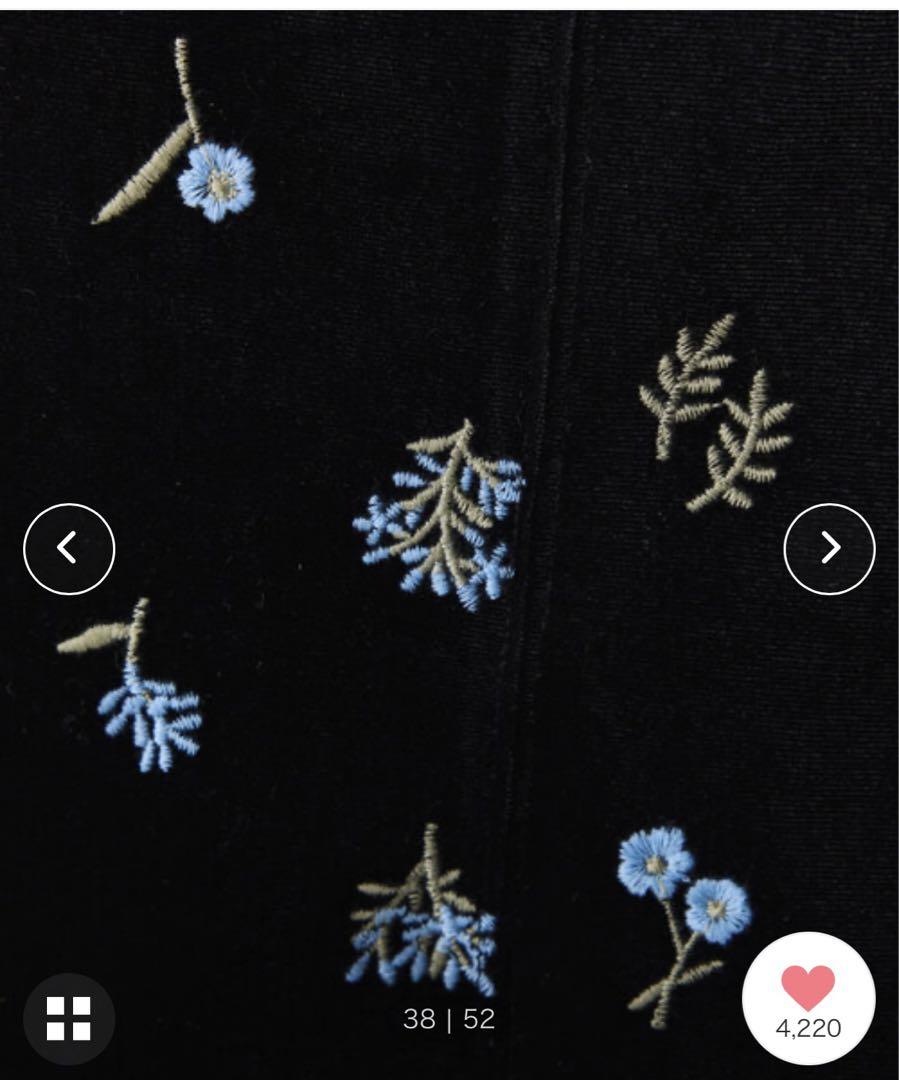This screenshot has height=1080, width=899.
Task: Open the image grid view
Action: 69,1018
